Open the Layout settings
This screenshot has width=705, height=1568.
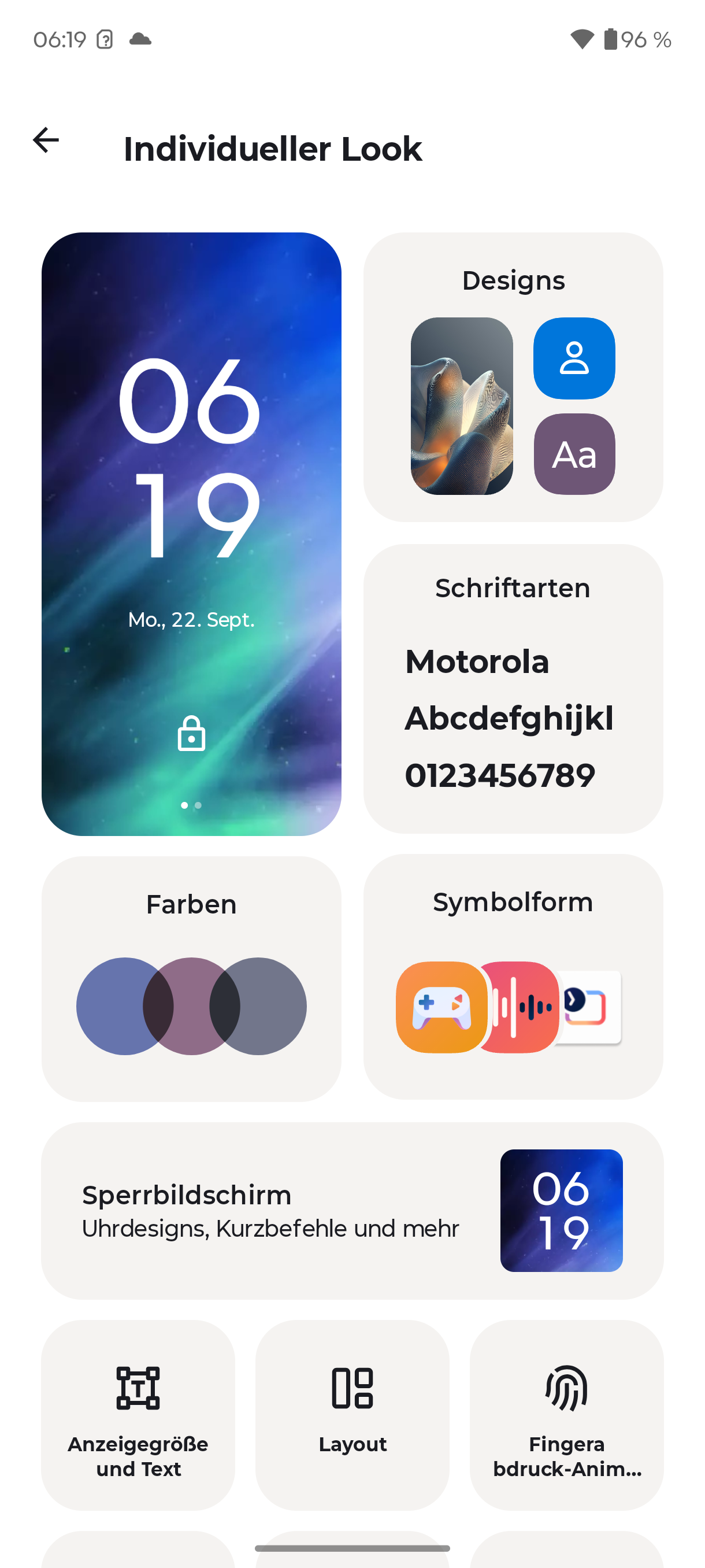coord(352,1415)
